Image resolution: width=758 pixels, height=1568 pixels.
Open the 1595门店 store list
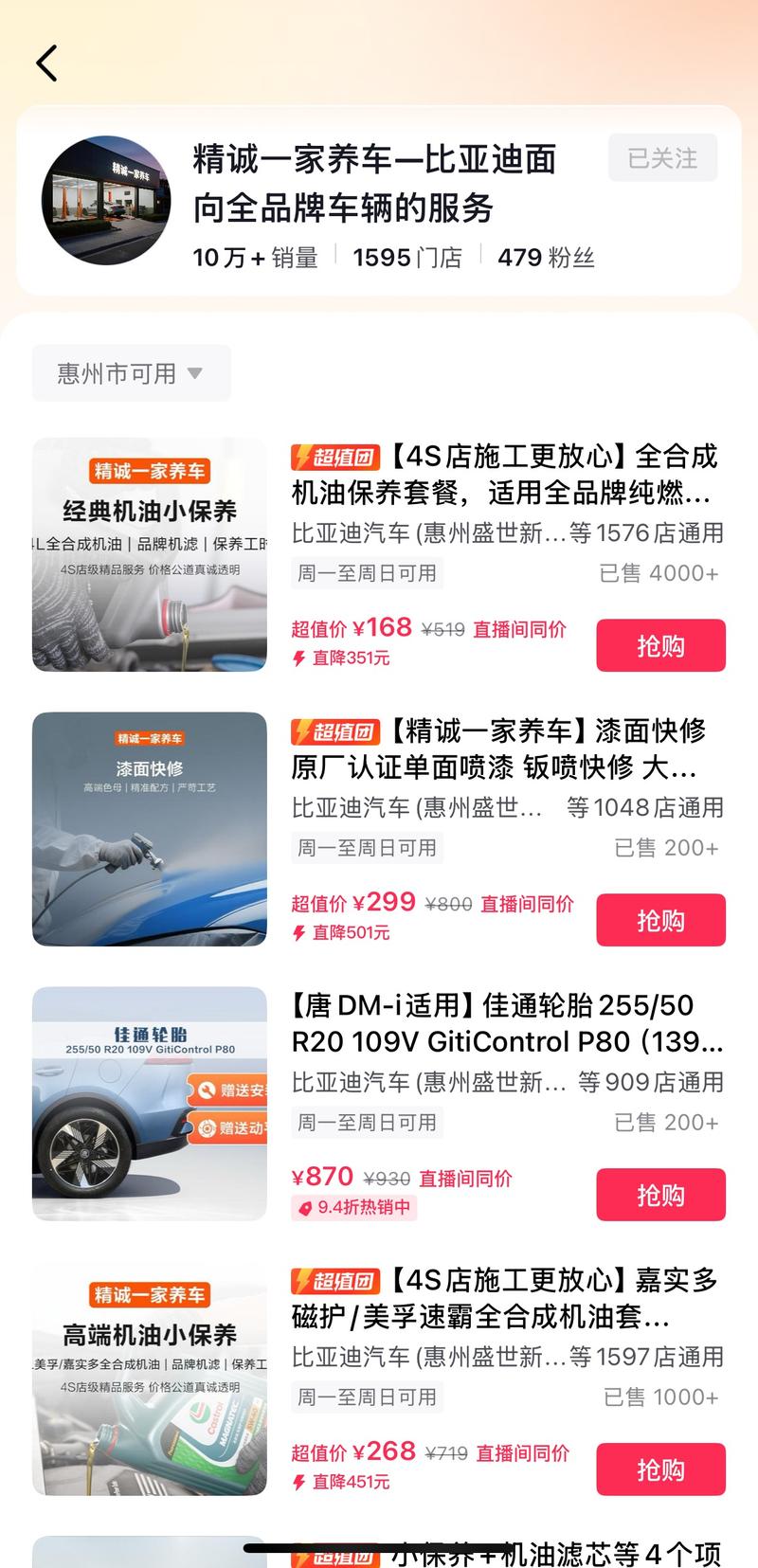[406, 257]
